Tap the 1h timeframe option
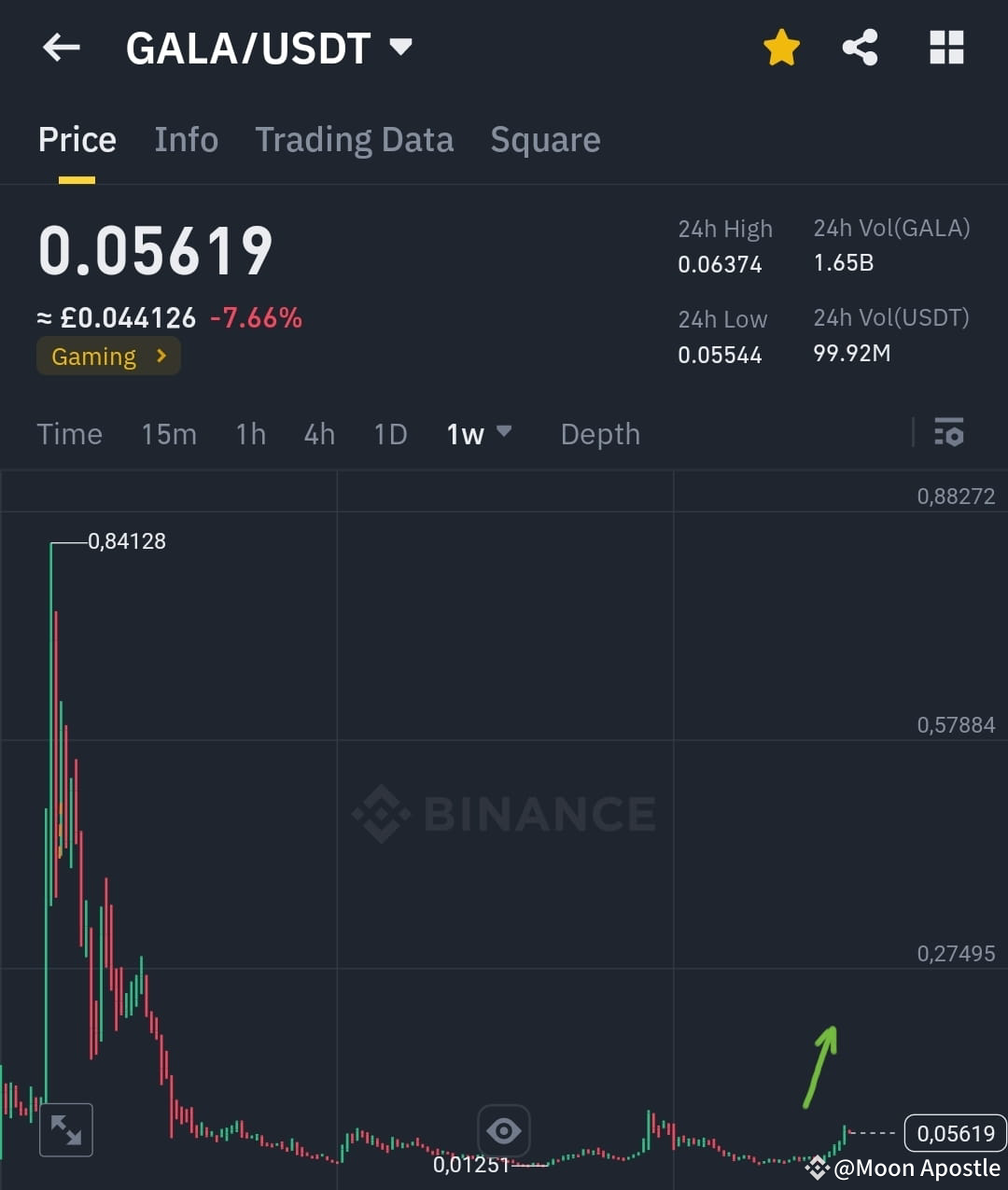This screenshot has height=1190, width=1008. [x=250, y=433]
